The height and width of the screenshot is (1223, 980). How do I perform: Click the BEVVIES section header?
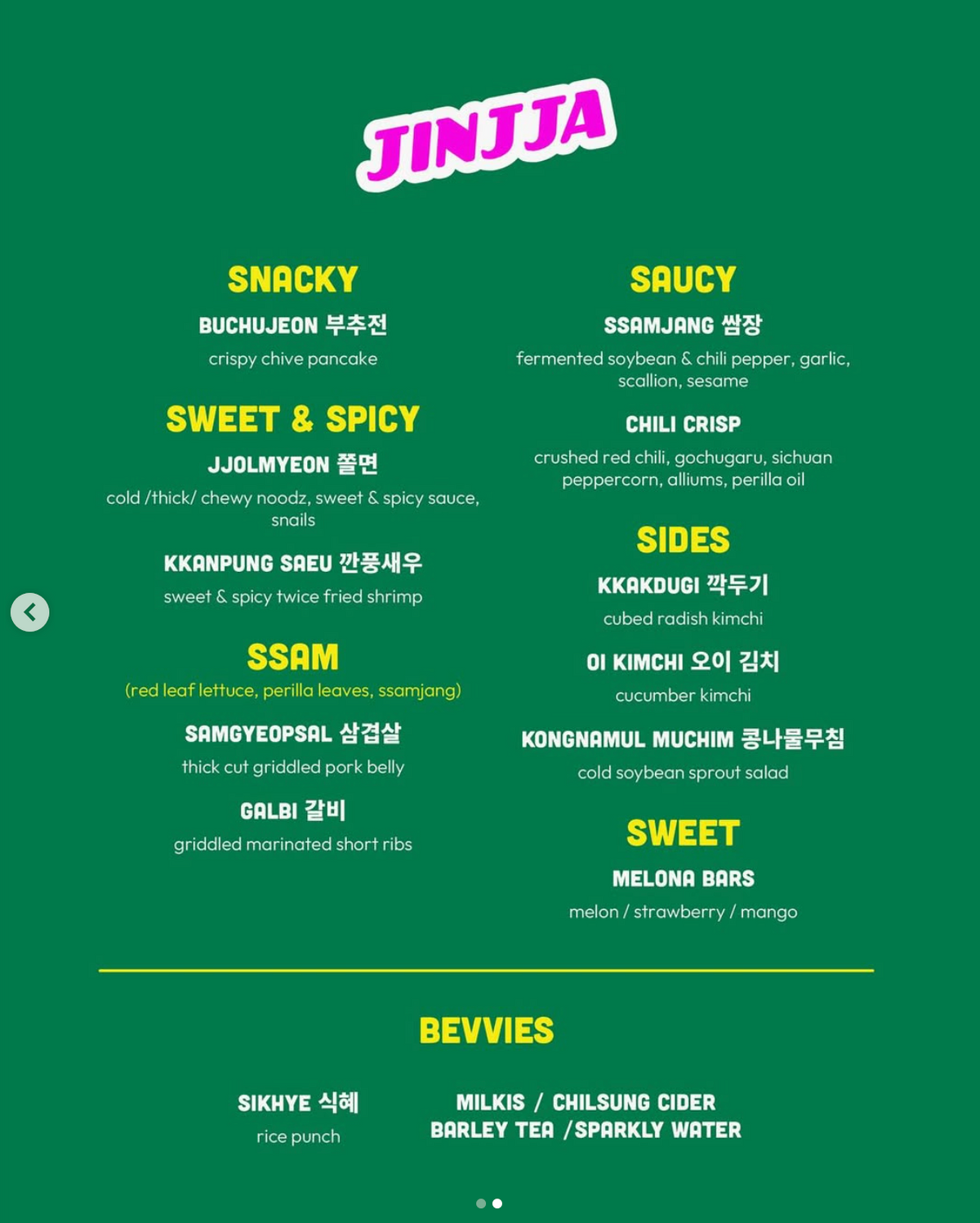click(487, 1031)
